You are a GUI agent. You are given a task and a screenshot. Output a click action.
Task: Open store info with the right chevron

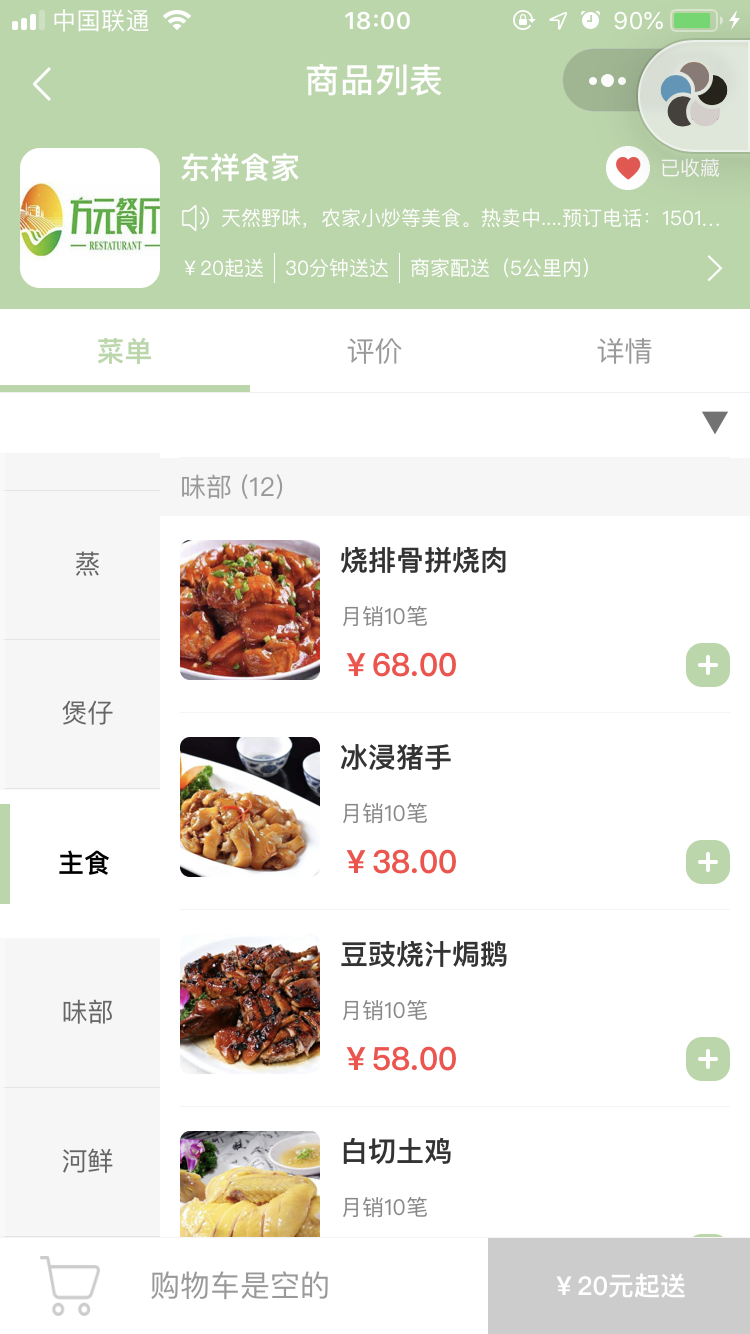click(714, 268)
